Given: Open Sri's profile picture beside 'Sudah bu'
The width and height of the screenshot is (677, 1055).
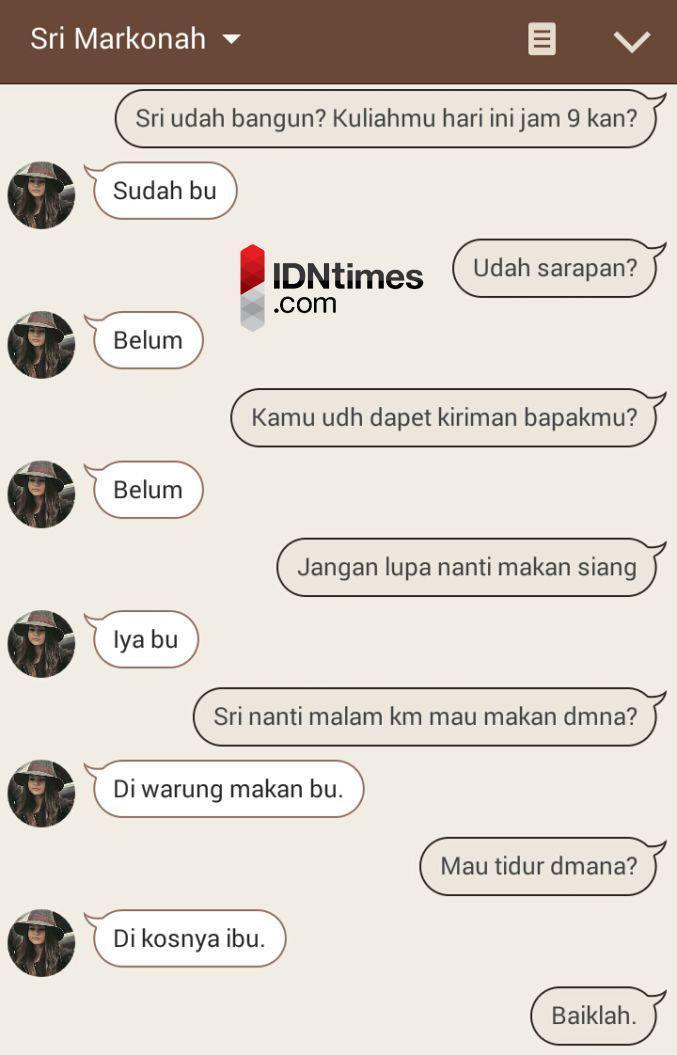Looking at the screenshot, I should click(41, 194).
